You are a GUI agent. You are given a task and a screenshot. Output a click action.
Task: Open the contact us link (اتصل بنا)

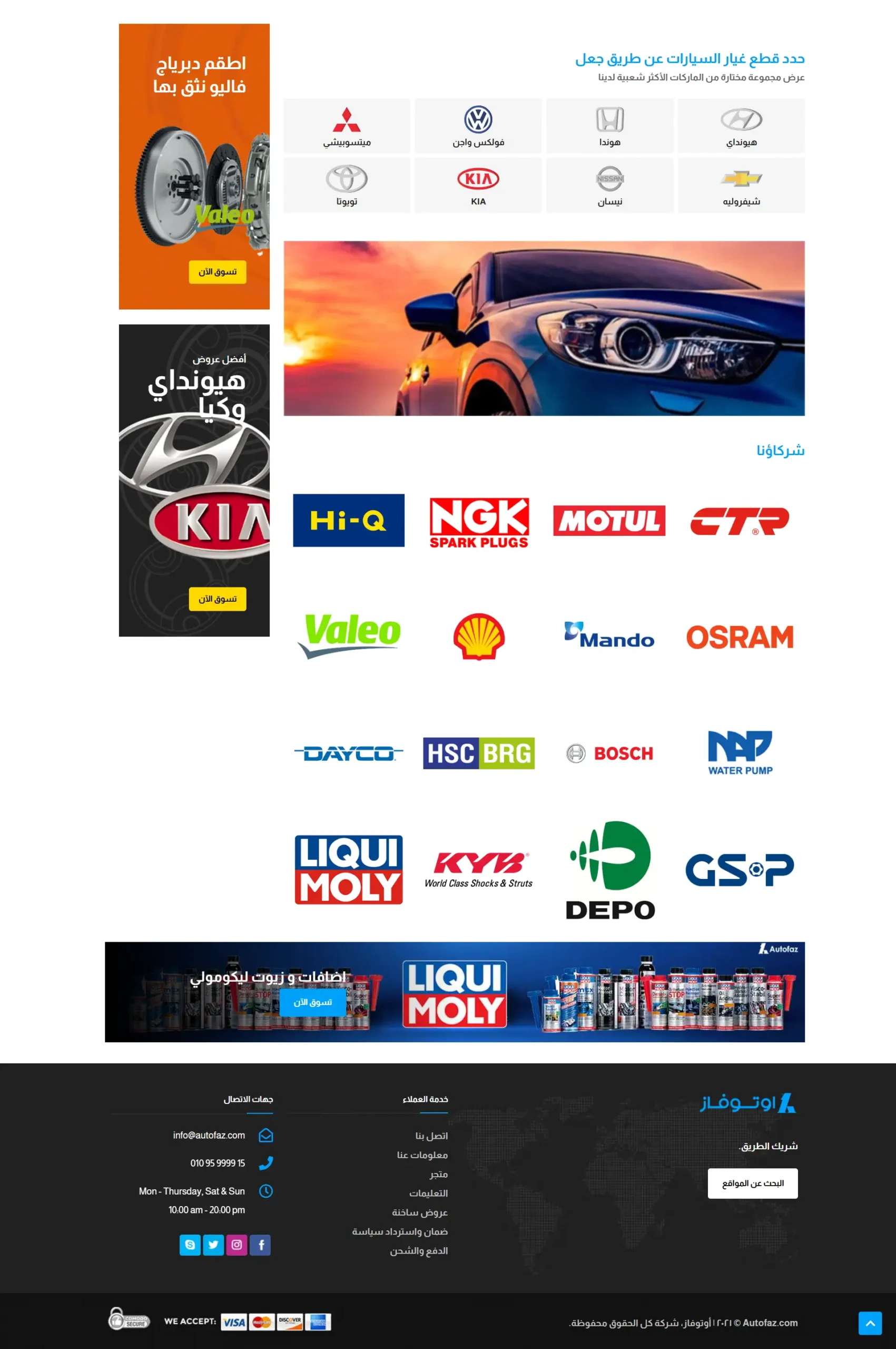click(x=431, y=1135)
